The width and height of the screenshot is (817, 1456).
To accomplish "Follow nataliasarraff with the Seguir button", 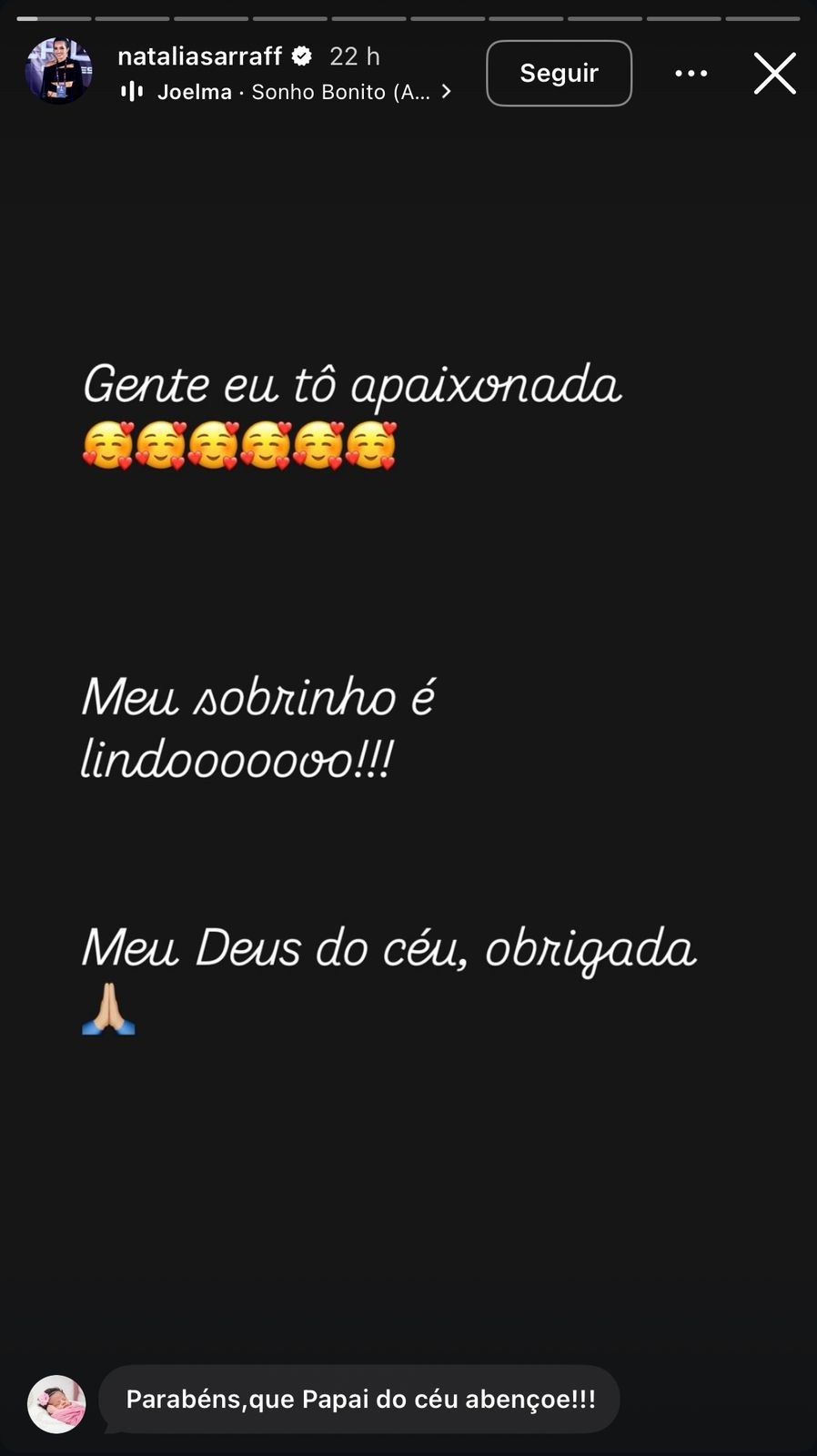I will [x=559, y=74].
